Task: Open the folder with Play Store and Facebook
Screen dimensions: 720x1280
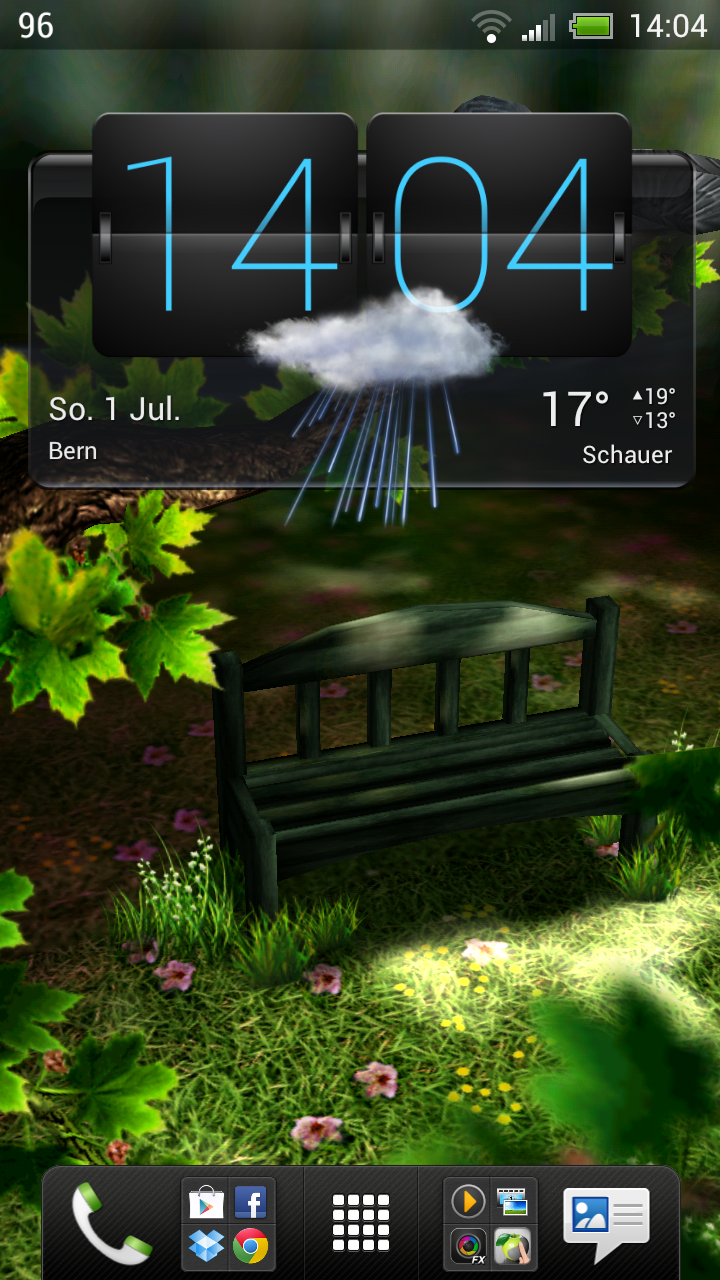Action: click(x=229, y=1223)
